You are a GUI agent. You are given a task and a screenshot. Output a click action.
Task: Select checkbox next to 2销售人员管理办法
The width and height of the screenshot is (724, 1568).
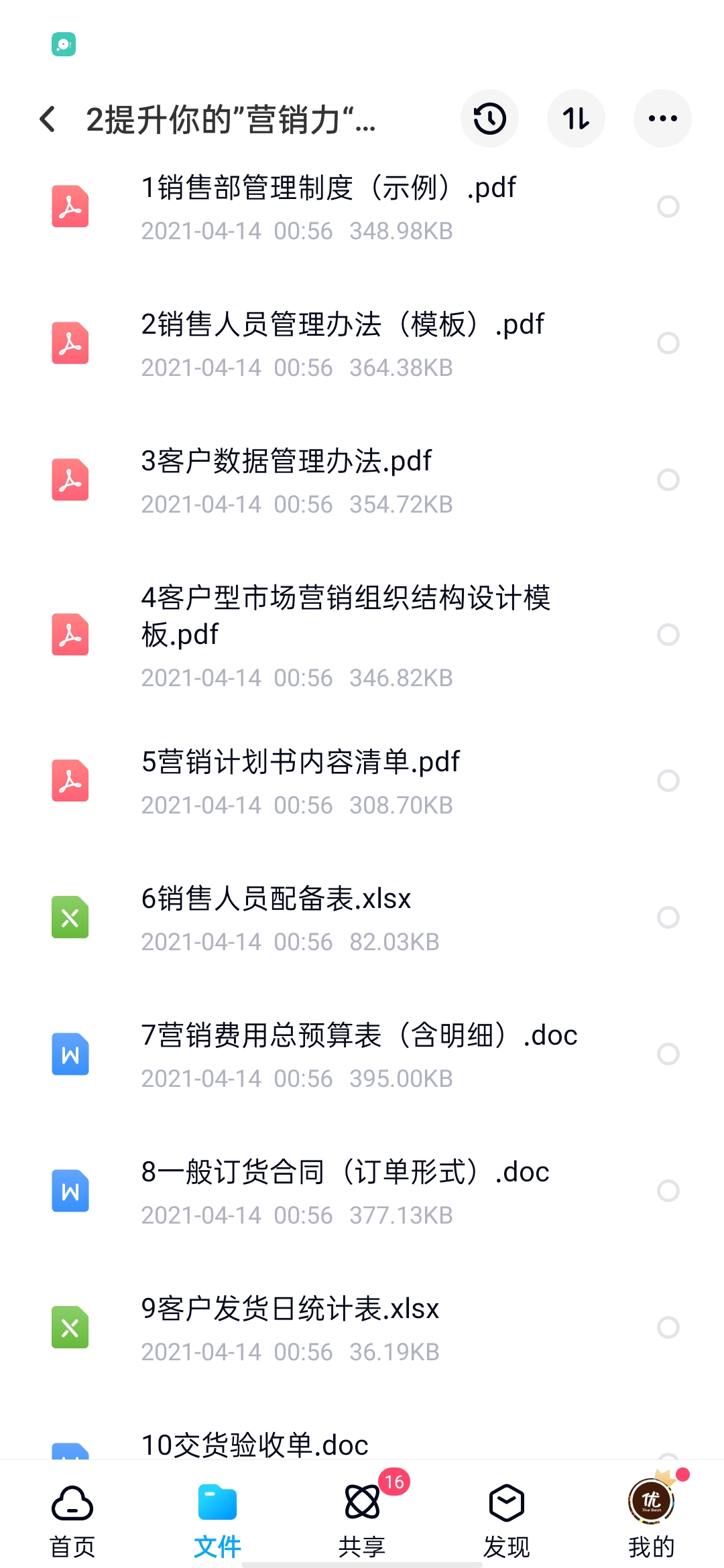[x=669, y=344]
